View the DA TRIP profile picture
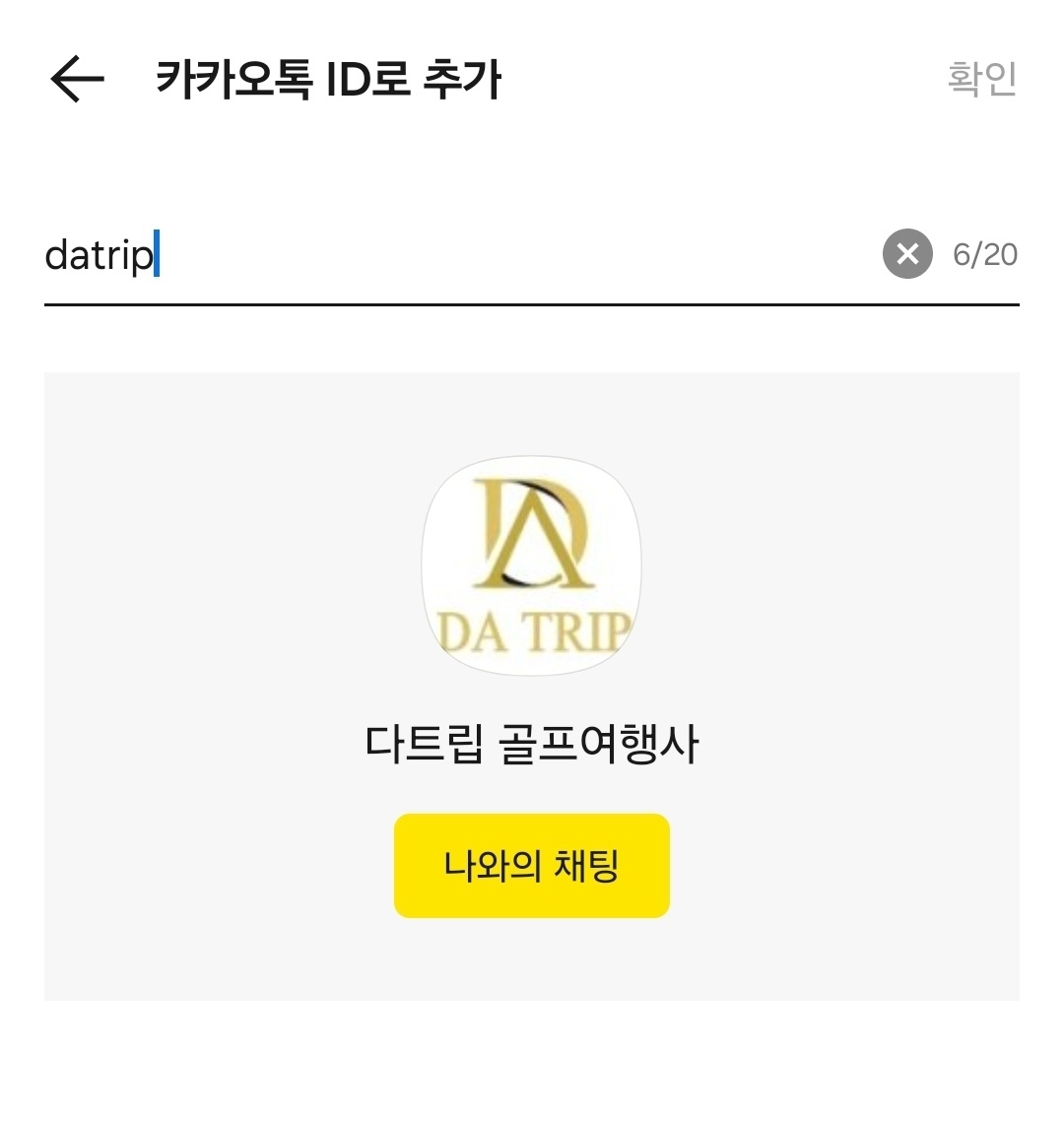 point(532,566)
